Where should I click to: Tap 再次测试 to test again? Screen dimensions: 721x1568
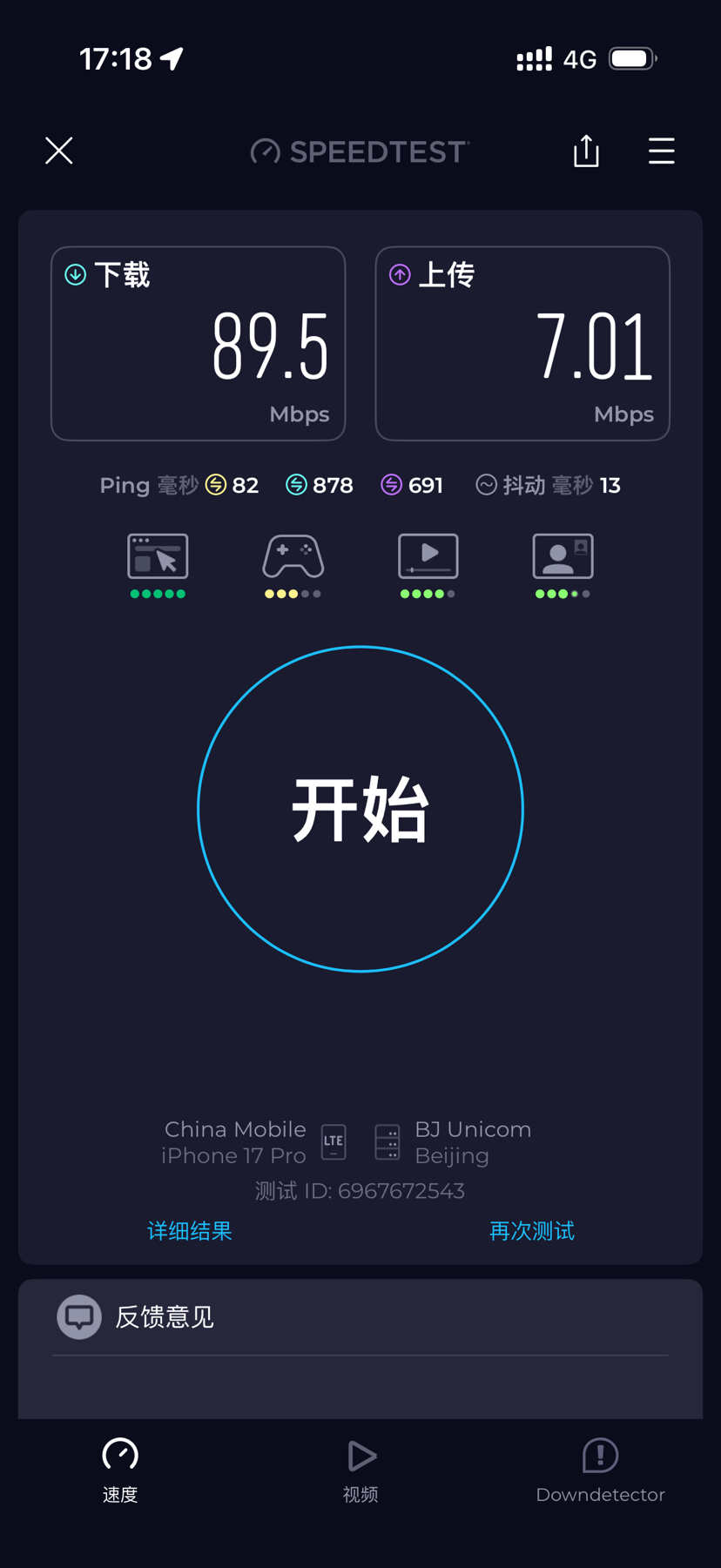click(531, 1230)
